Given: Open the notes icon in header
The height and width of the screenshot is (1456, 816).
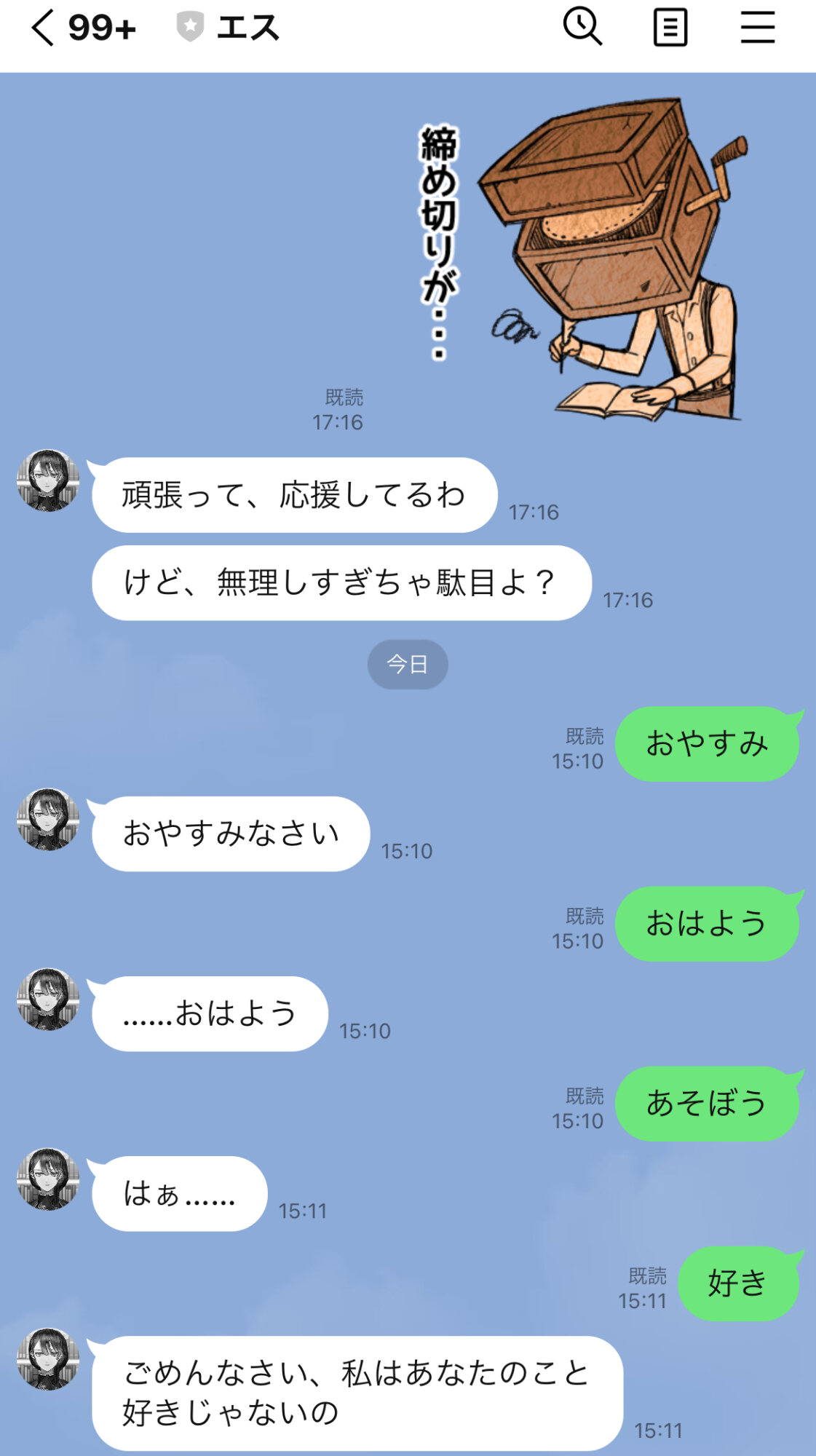Looking at the screenshot, I should (x=670, y=28).
